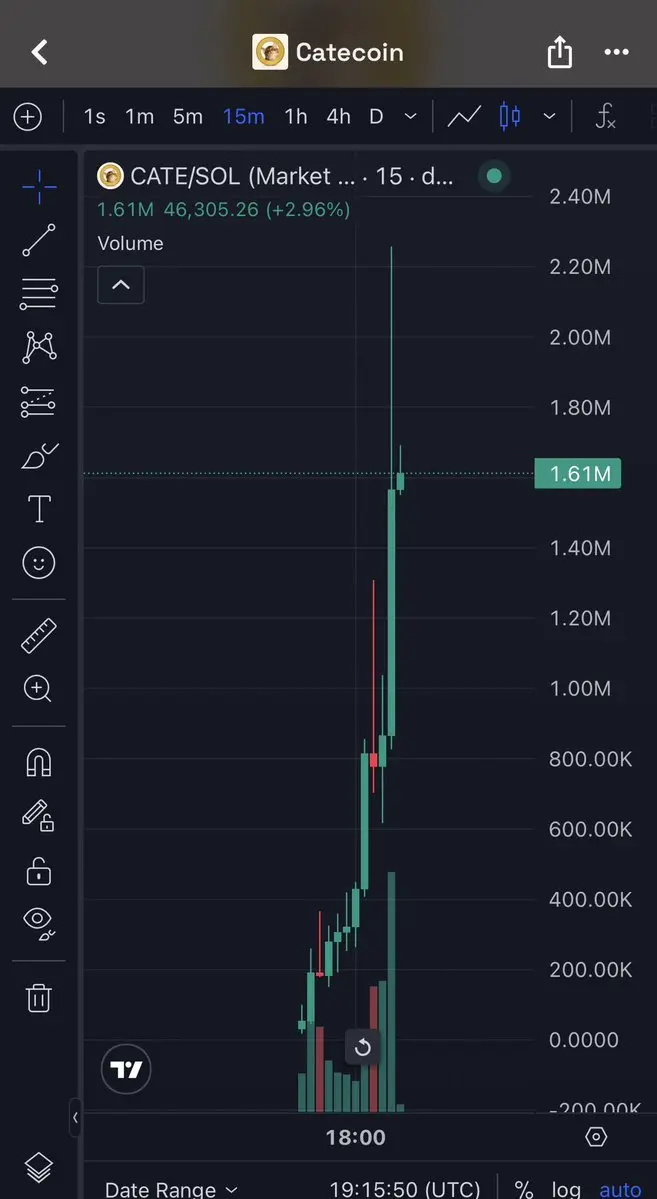Open the three-dot overflow menu
Image resolution: width=657 pixels, height=1199 pixels.
pyautogui.click(x=616, y=52)
